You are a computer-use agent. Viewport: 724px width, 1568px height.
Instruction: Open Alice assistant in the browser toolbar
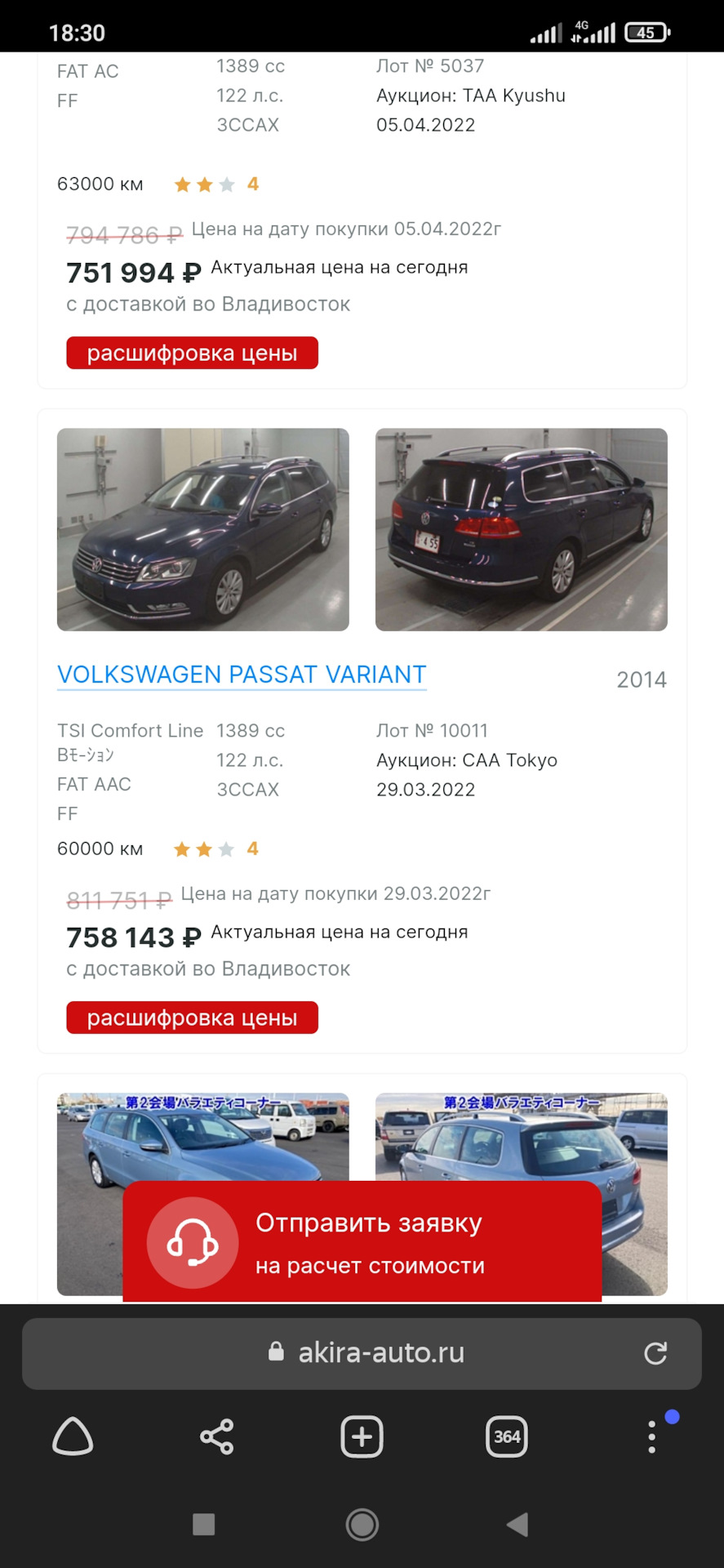click(x=73, y=1437)
